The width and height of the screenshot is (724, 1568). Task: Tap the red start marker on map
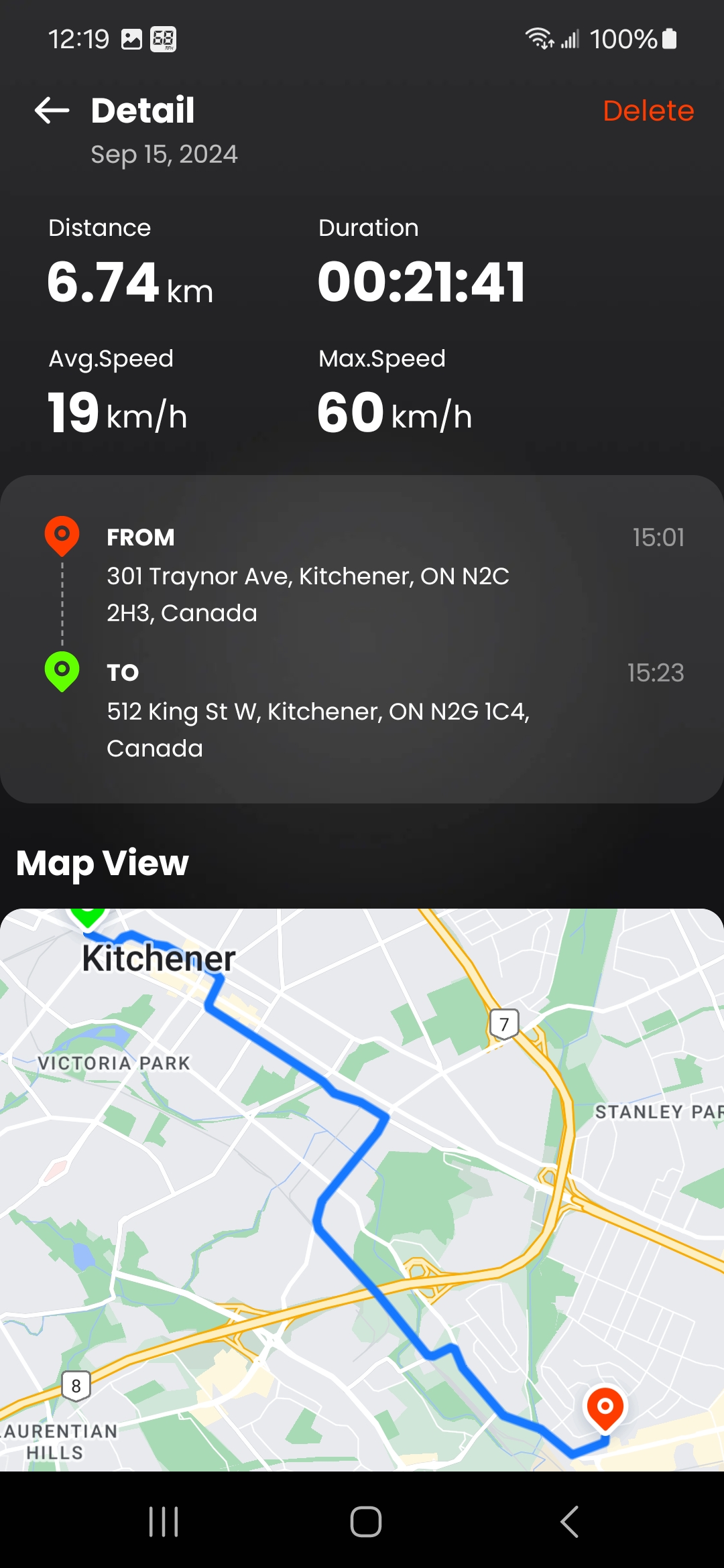tap(605, 1408)
